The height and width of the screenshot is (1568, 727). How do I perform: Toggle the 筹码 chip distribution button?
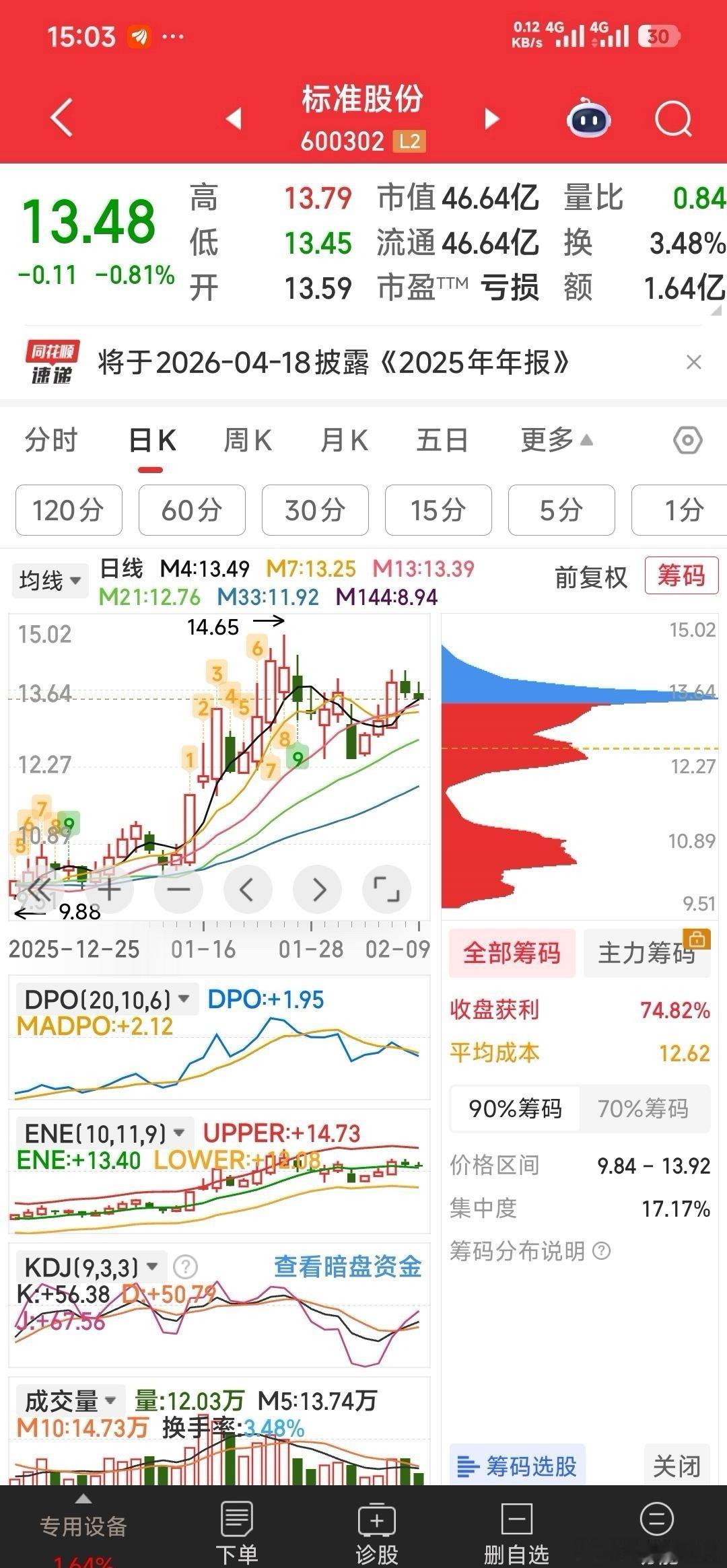(681, 576)
